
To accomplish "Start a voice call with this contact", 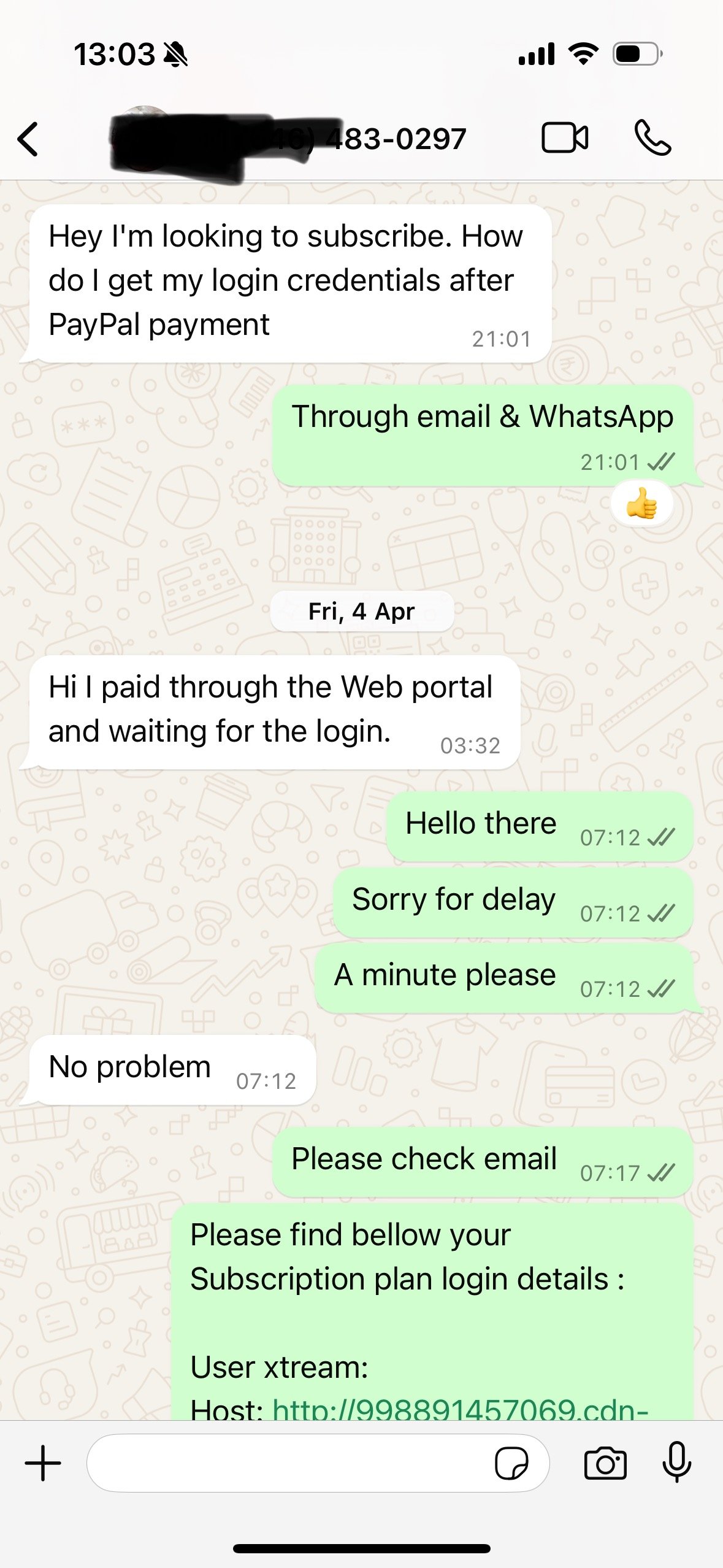I will point(652,138).
